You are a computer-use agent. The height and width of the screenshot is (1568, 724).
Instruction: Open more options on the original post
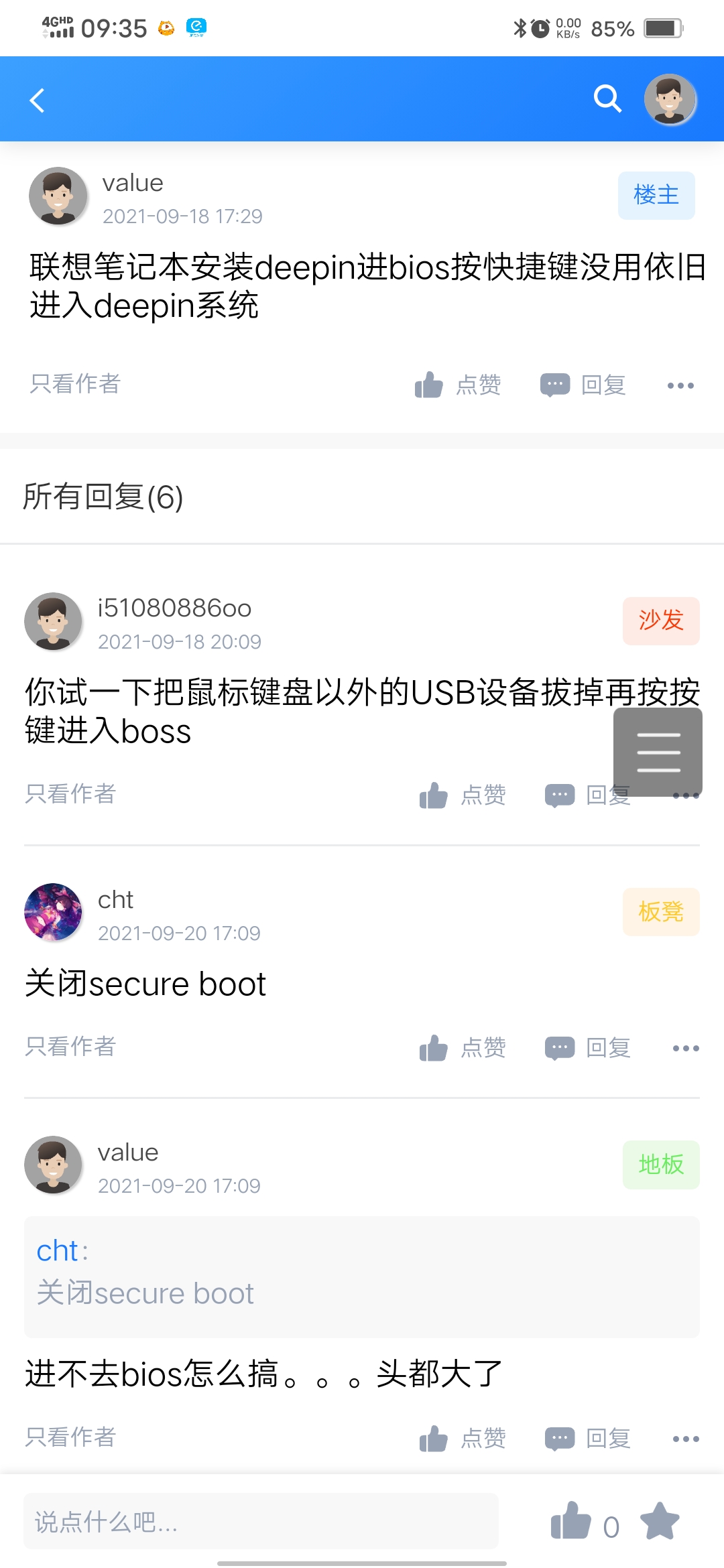click(680, 385)
